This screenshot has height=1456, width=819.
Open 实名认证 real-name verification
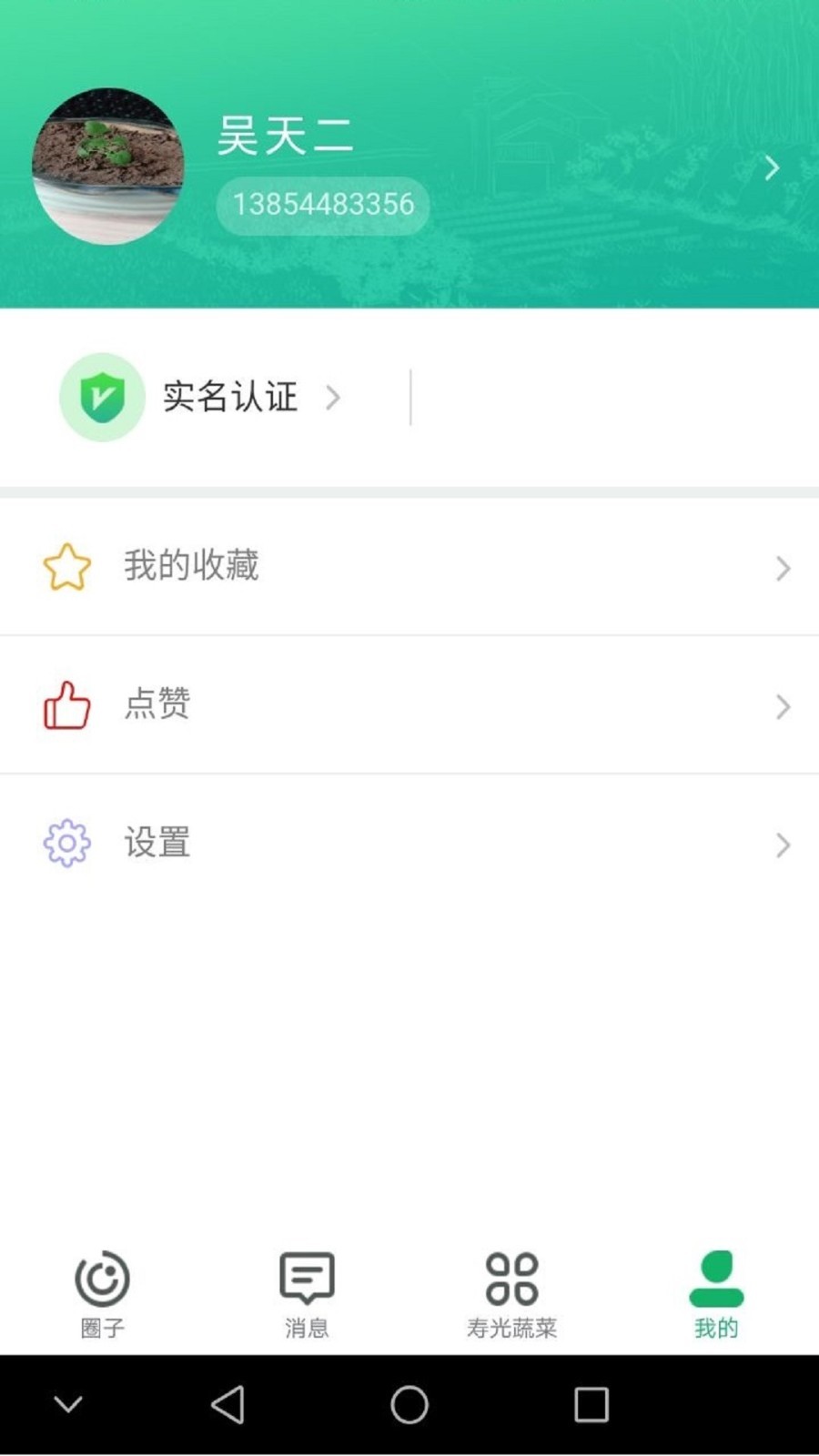click(x=230, y=397)
